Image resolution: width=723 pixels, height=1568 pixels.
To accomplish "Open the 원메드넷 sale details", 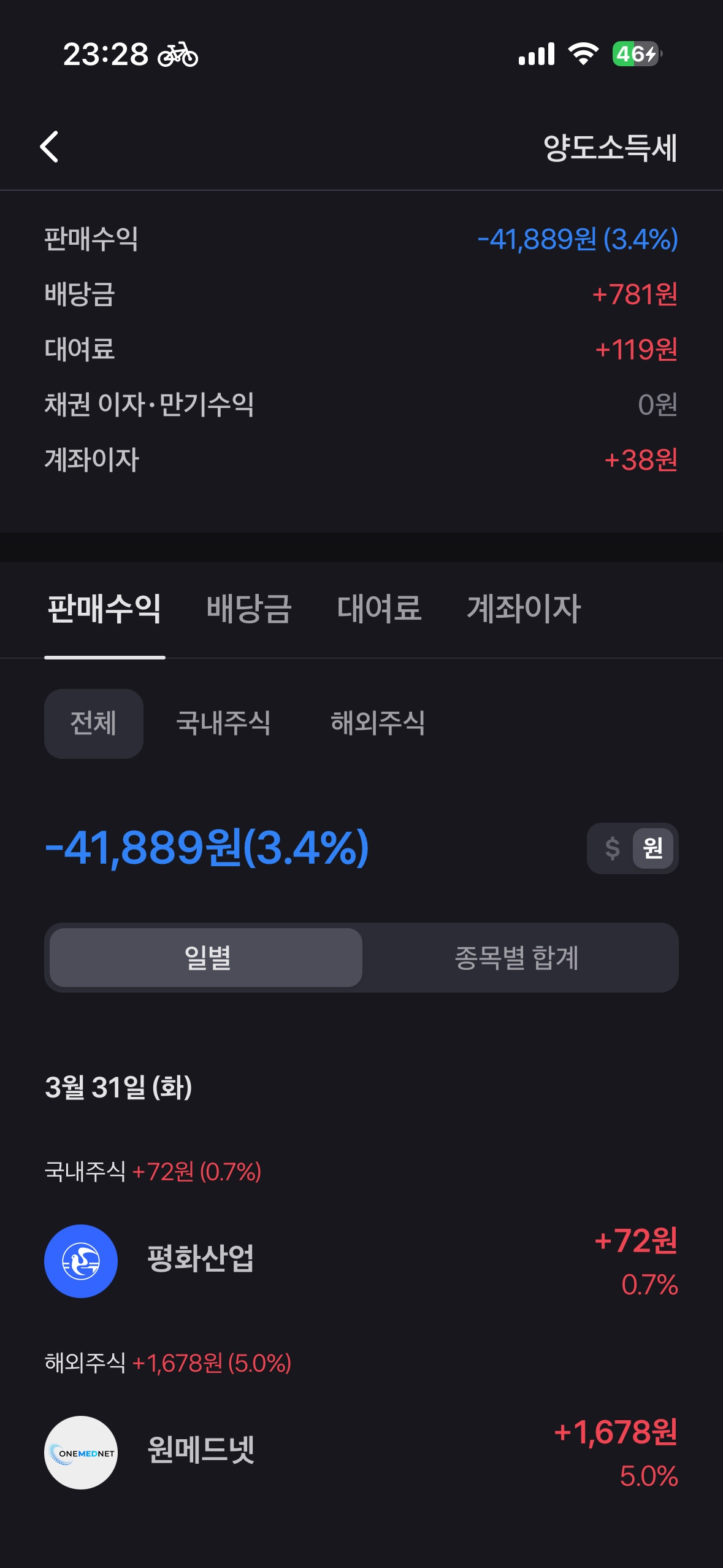I will 361,1452.
